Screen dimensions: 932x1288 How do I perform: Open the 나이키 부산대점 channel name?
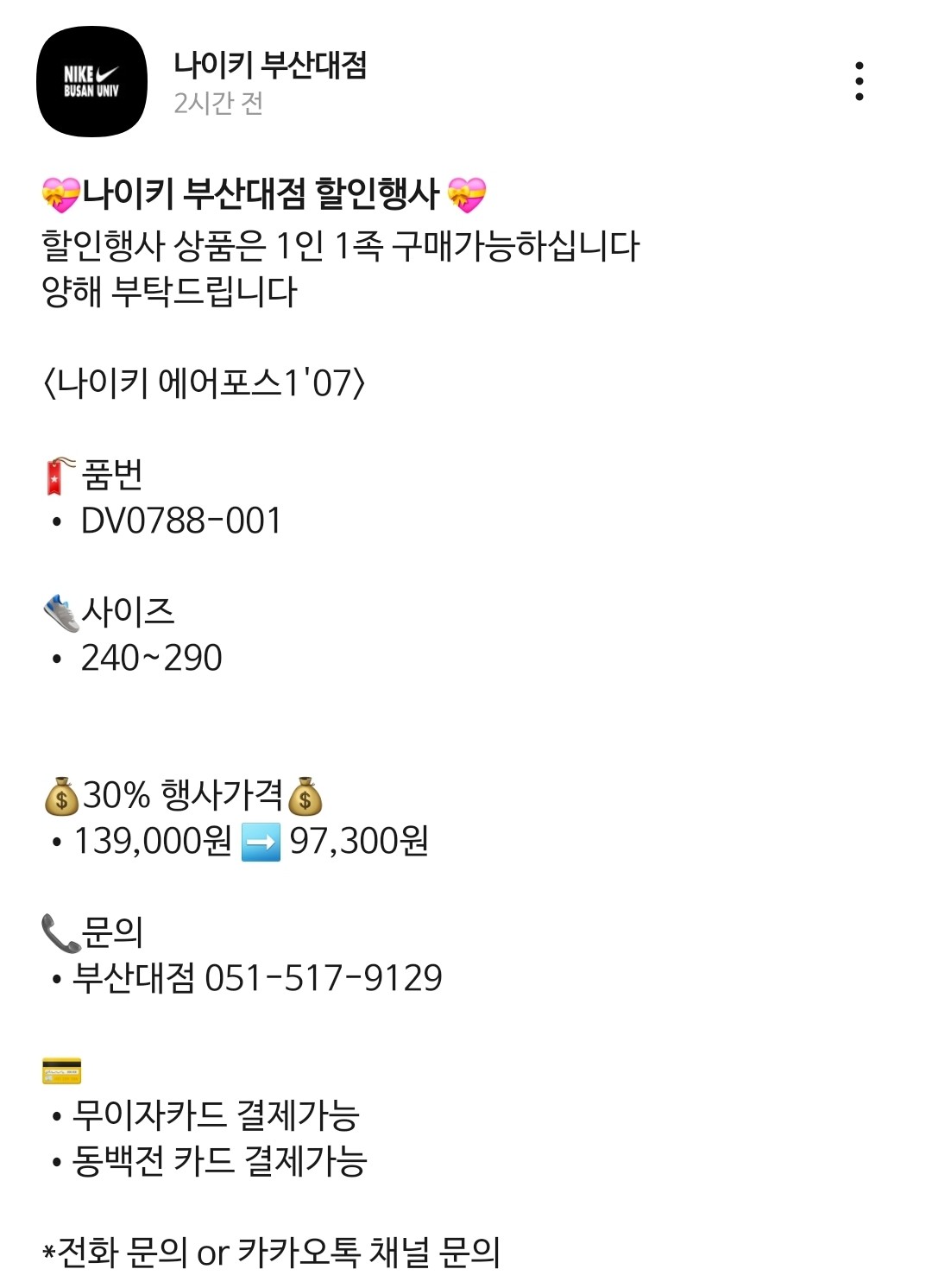(x=270, y=65)
